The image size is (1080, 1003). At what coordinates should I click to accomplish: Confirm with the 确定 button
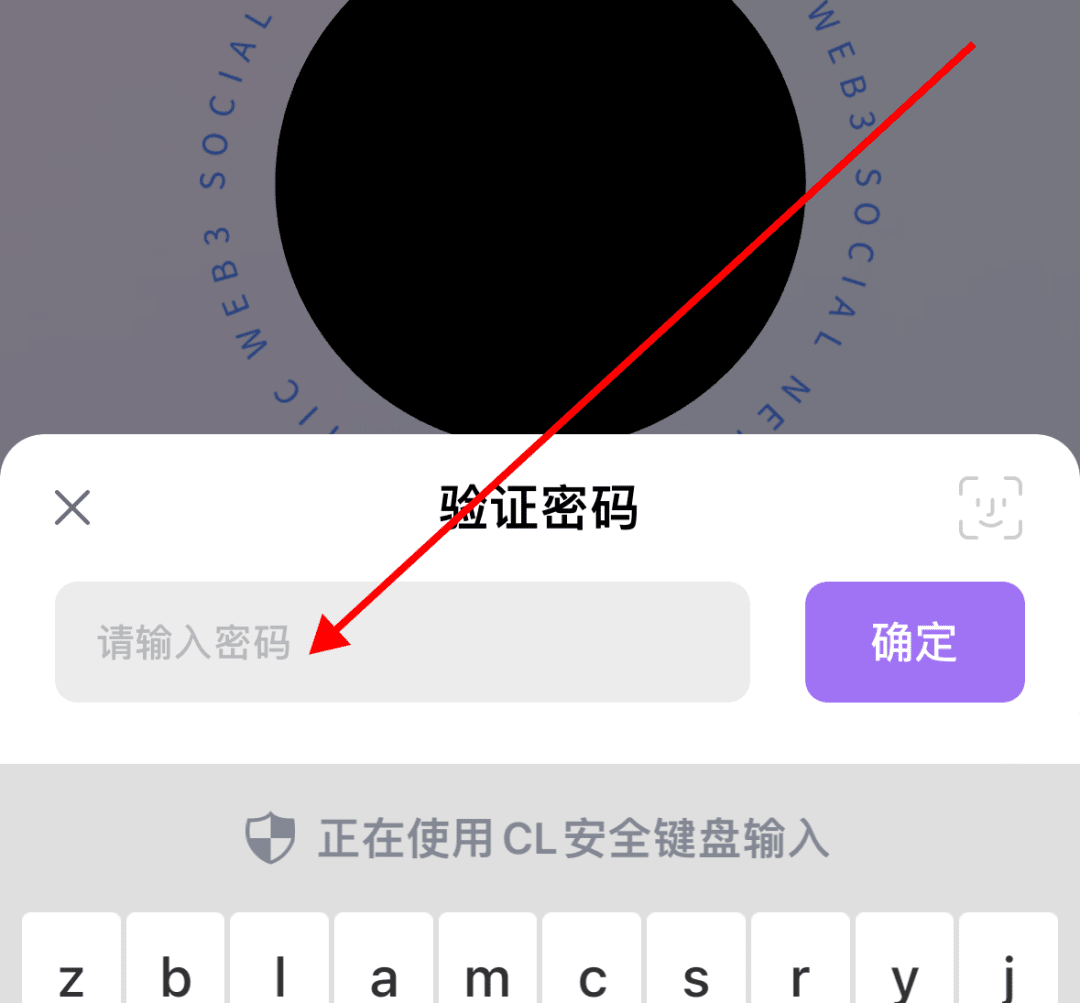coord(914,642)
